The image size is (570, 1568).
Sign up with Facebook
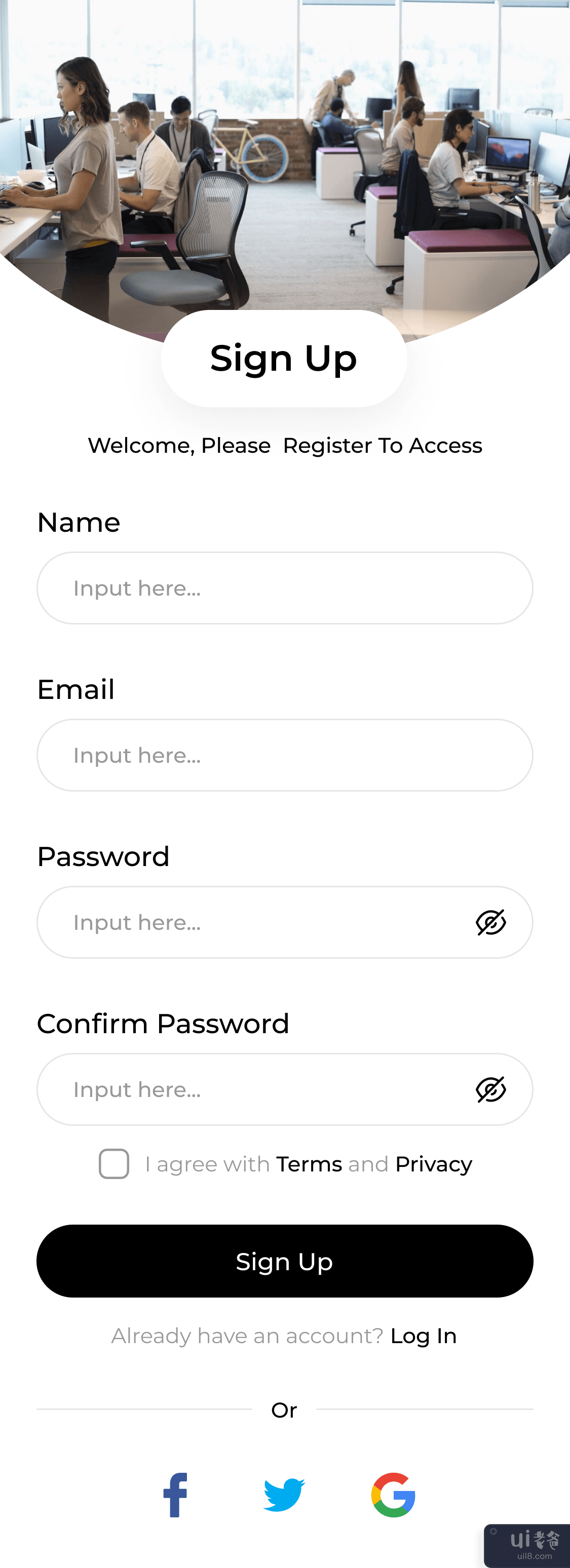tap(175, 1495)
